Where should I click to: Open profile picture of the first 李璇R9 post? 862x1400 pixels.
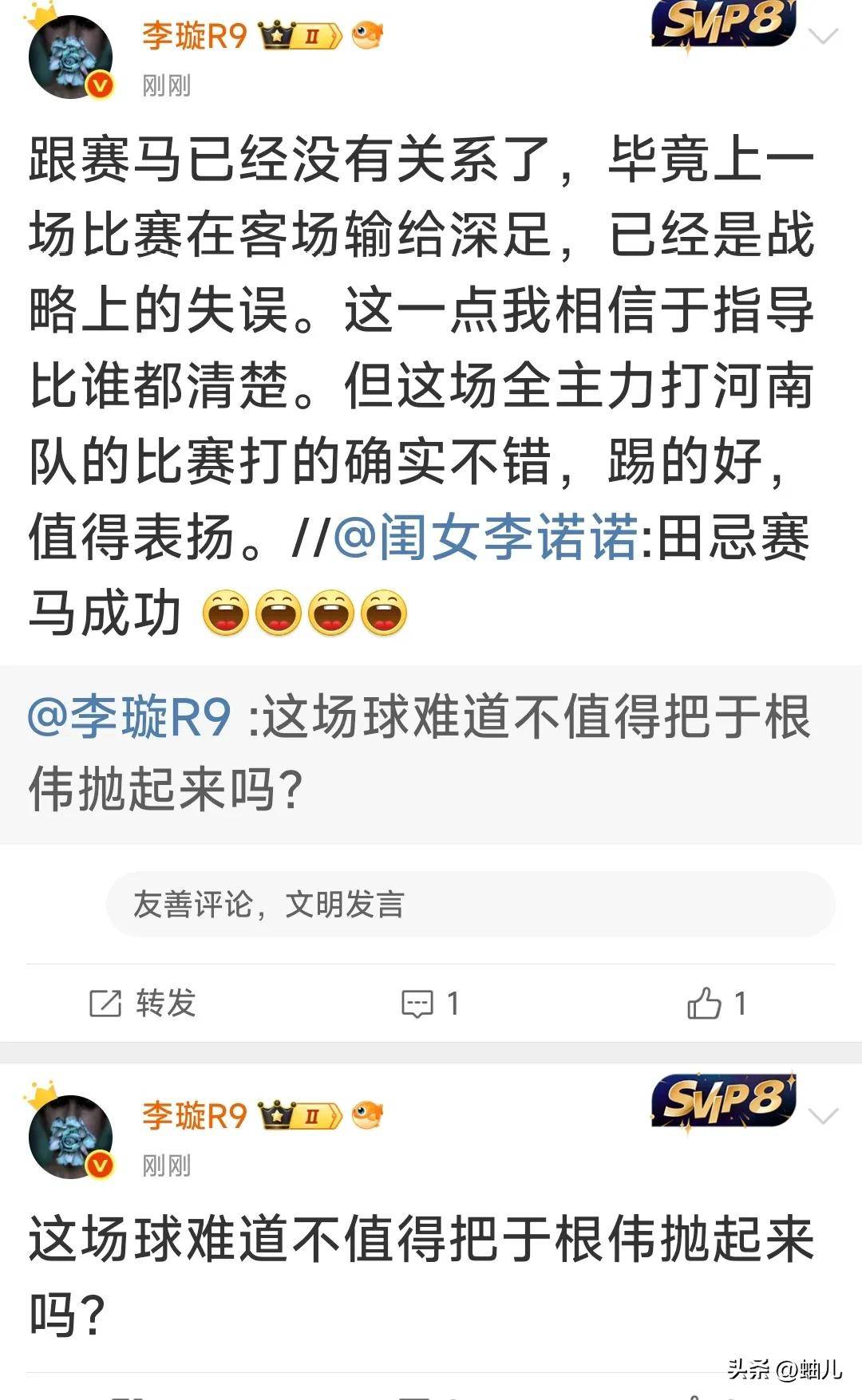70,57
